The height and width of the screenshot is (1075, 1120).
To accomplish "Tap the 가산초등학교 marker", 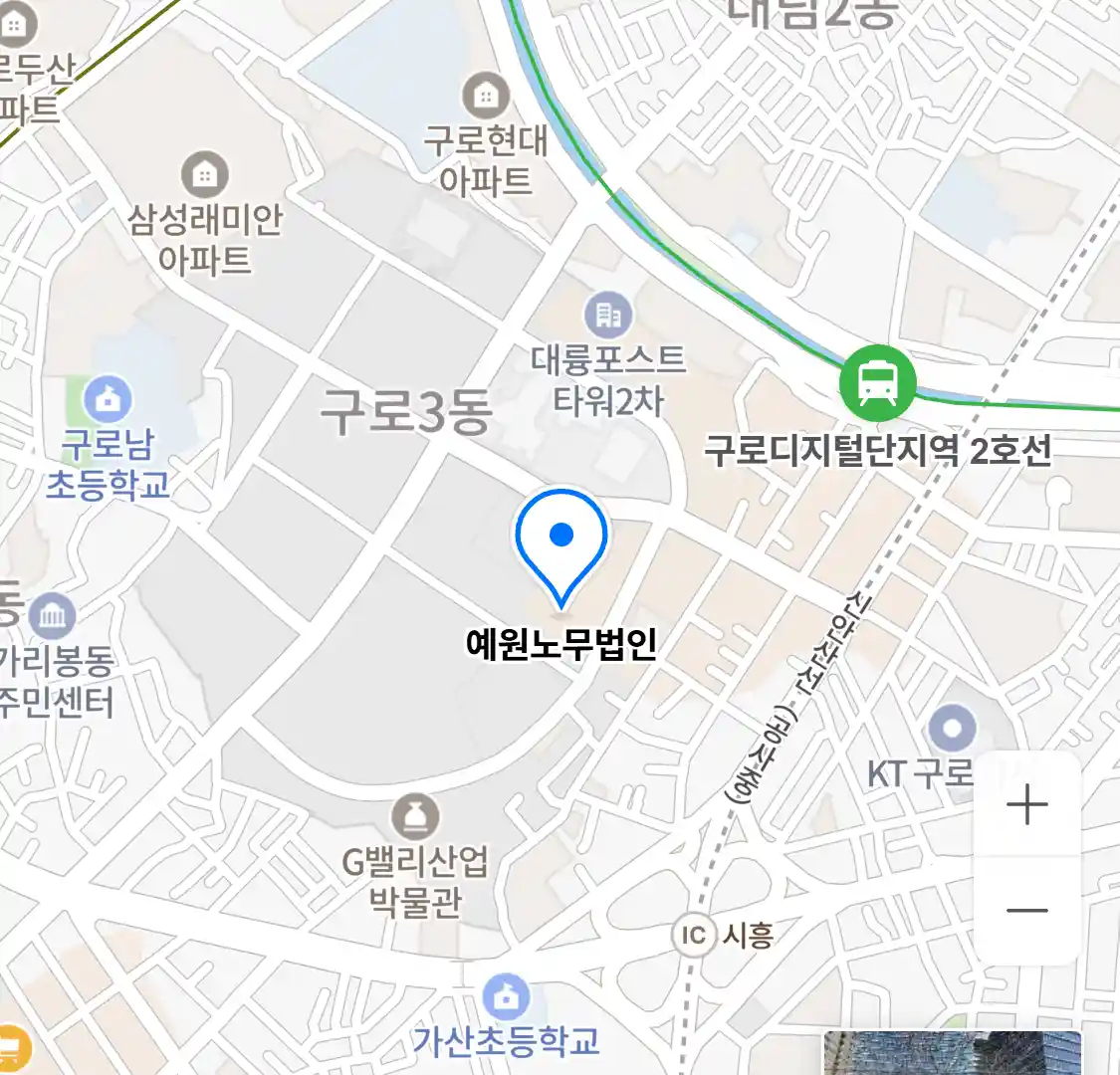I will click(506, 995).
